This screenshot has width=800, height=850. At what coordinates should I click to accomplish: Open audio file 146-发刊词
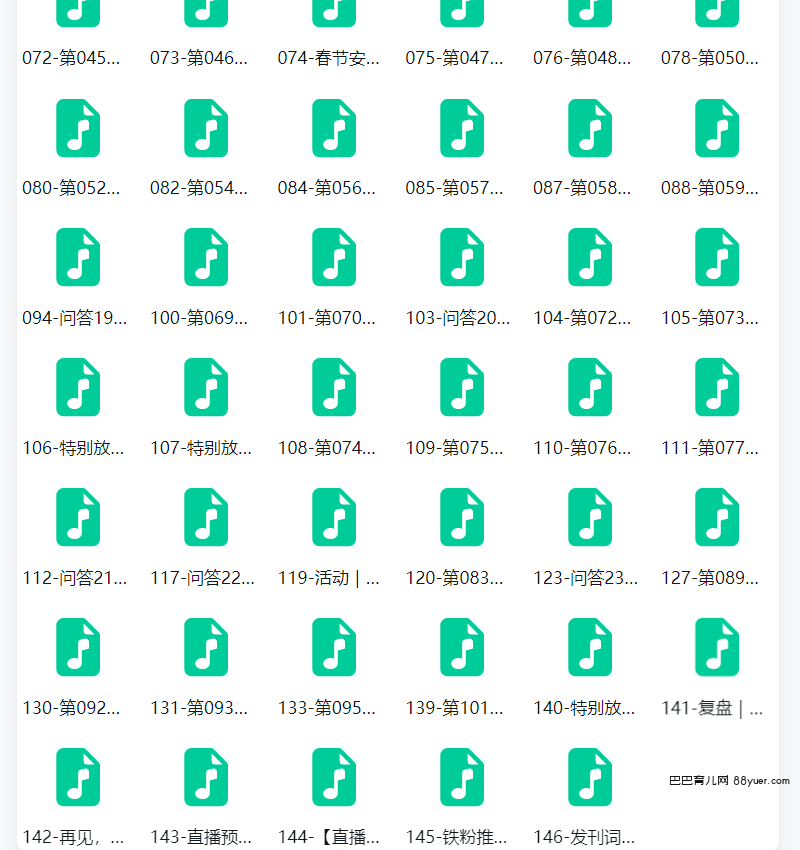click(x=590, y=778)
